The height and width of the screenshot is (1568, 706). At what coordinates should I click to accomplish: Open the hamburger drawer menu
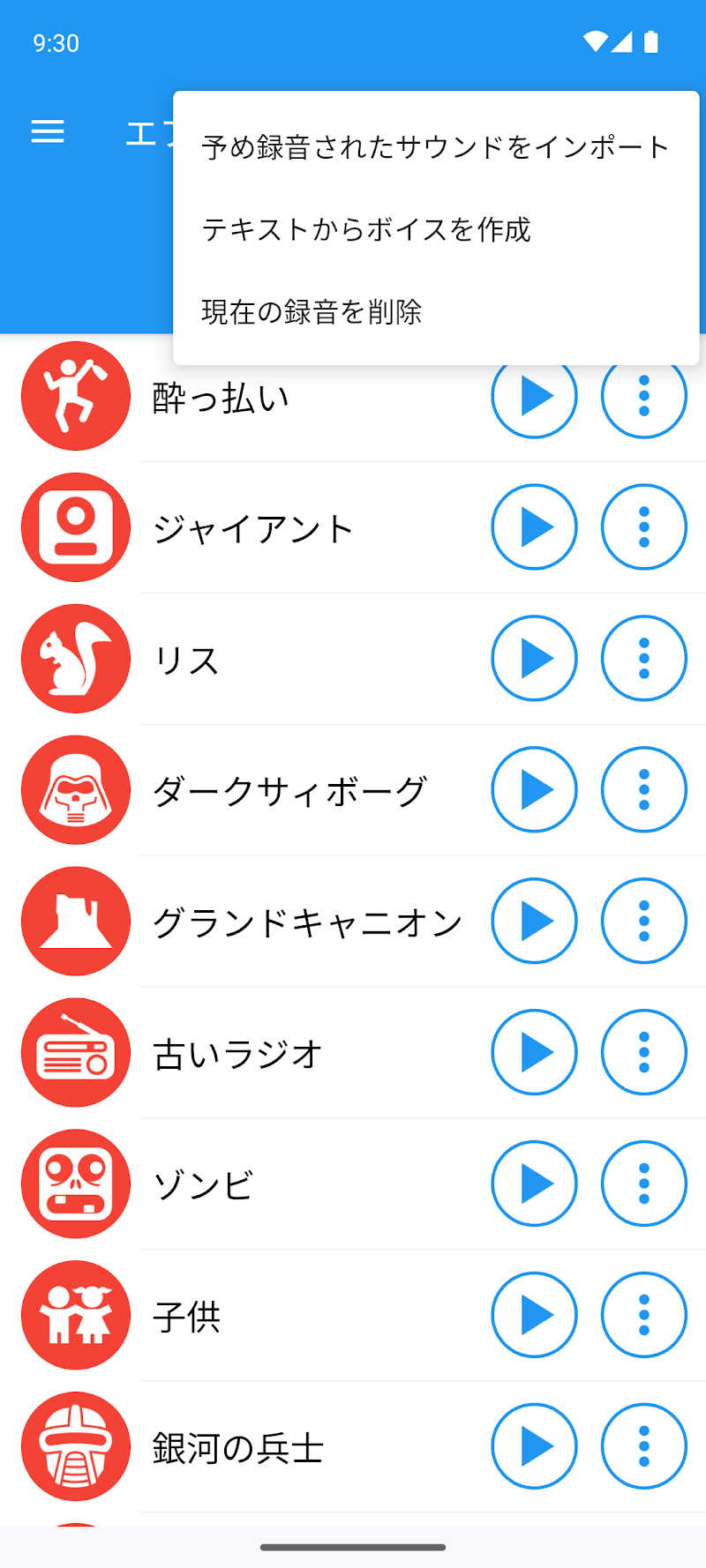[48, 131]
